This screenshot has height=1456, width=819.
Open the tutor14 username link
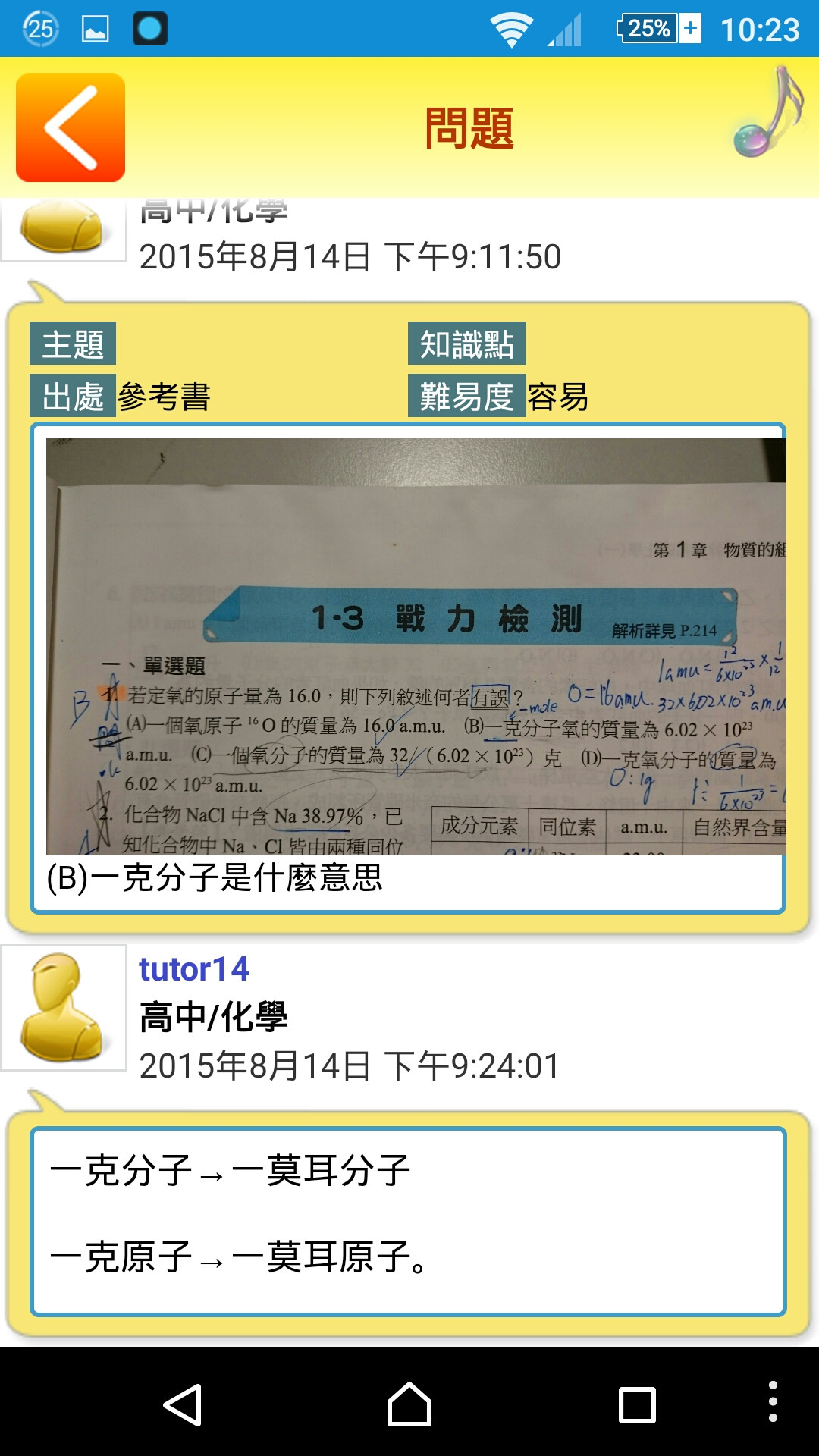[x=194, y=969]
